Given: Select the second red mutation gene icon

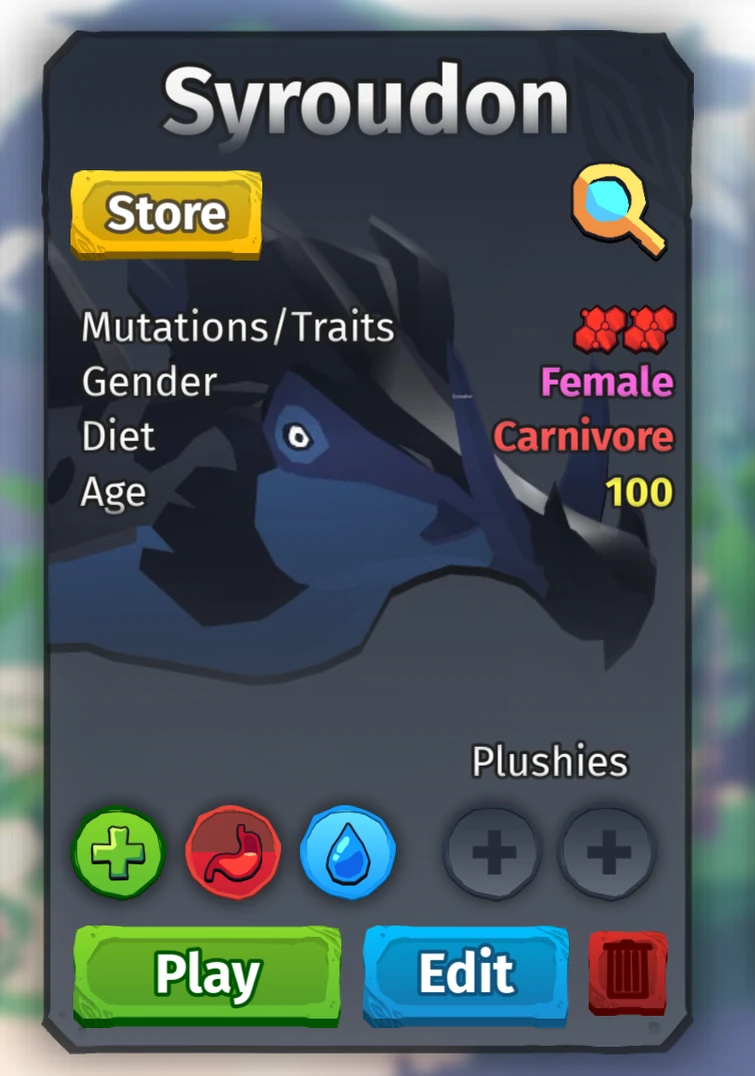Looking at the screenshot, I should (650, 331).
